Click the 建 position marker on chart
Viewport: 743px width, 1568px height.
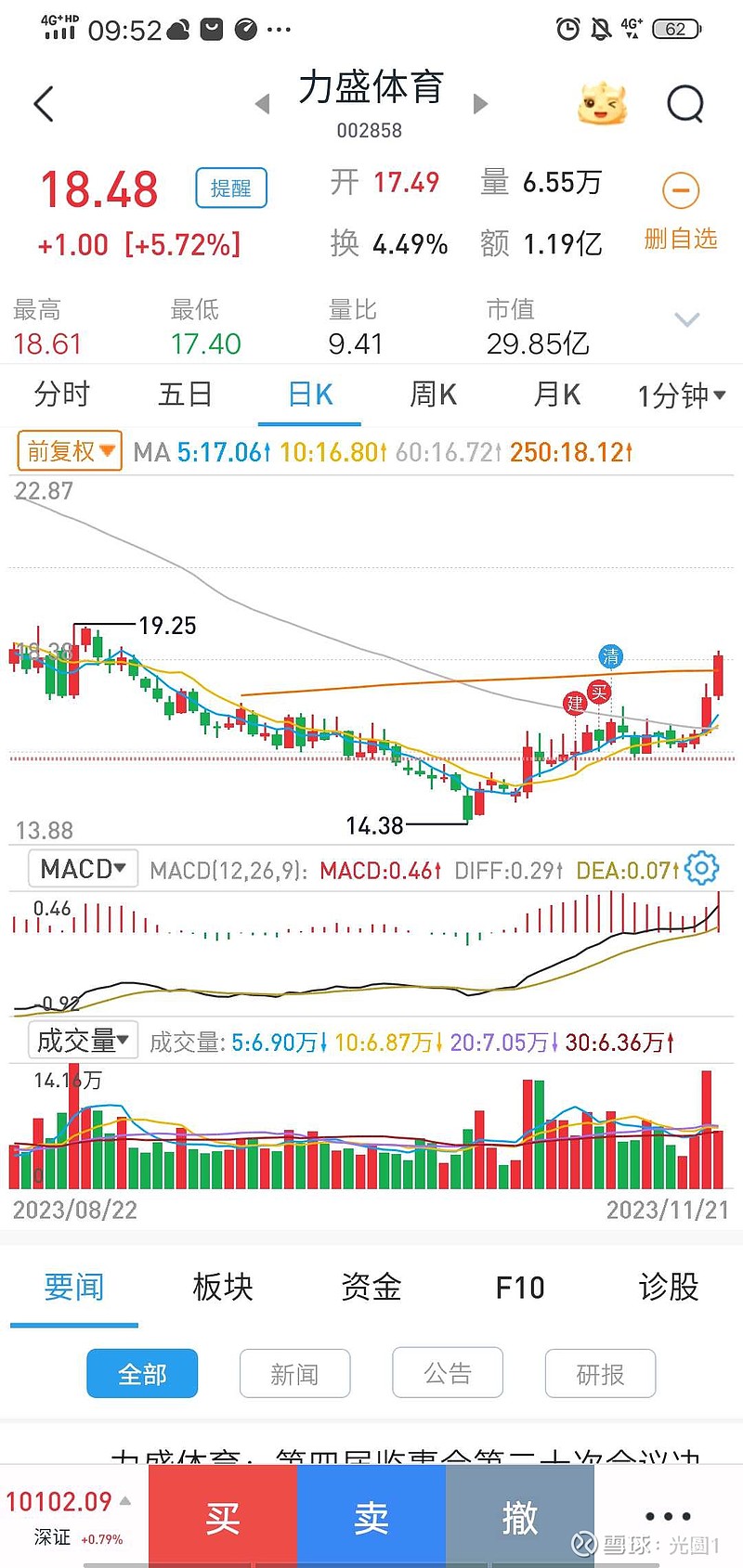[576, 703]
